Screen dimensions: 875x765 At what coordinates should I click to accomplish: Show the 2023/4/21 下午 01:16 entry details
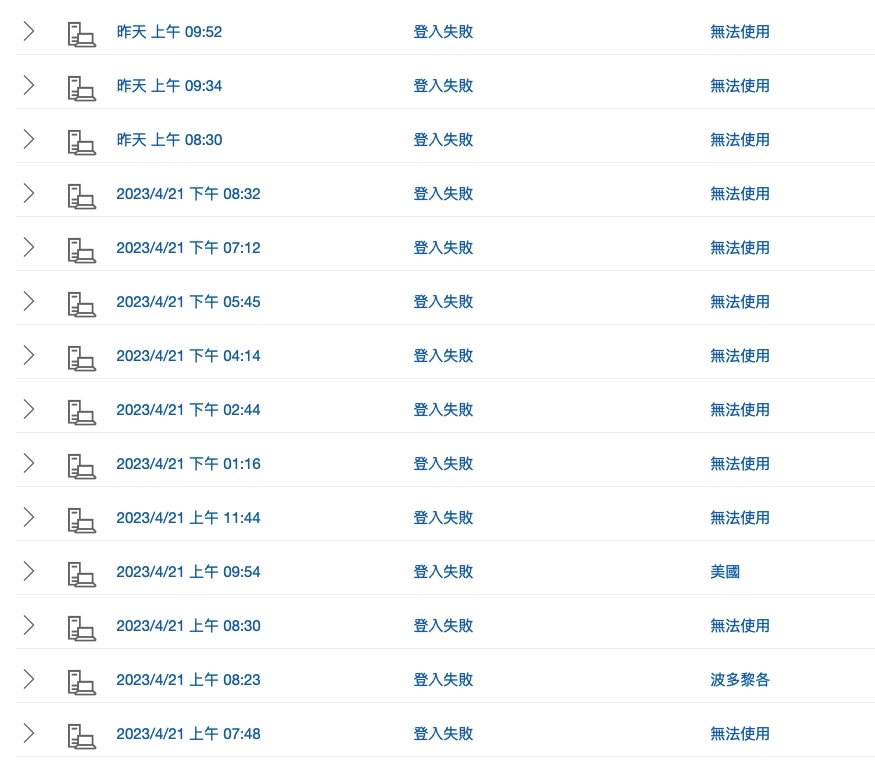[28, 464]
